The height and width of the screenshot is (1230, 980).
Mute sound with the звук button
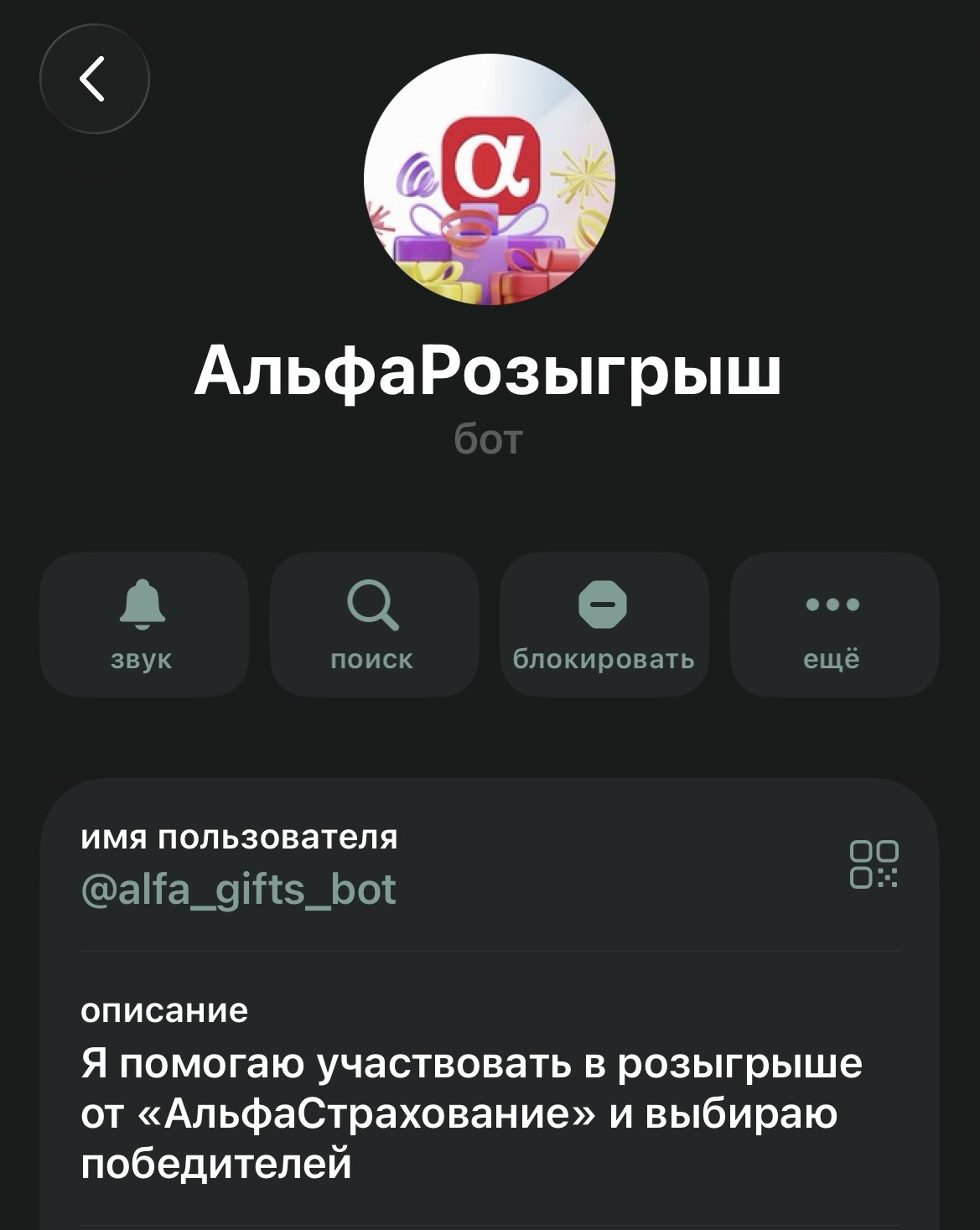(x=143, y=625)
